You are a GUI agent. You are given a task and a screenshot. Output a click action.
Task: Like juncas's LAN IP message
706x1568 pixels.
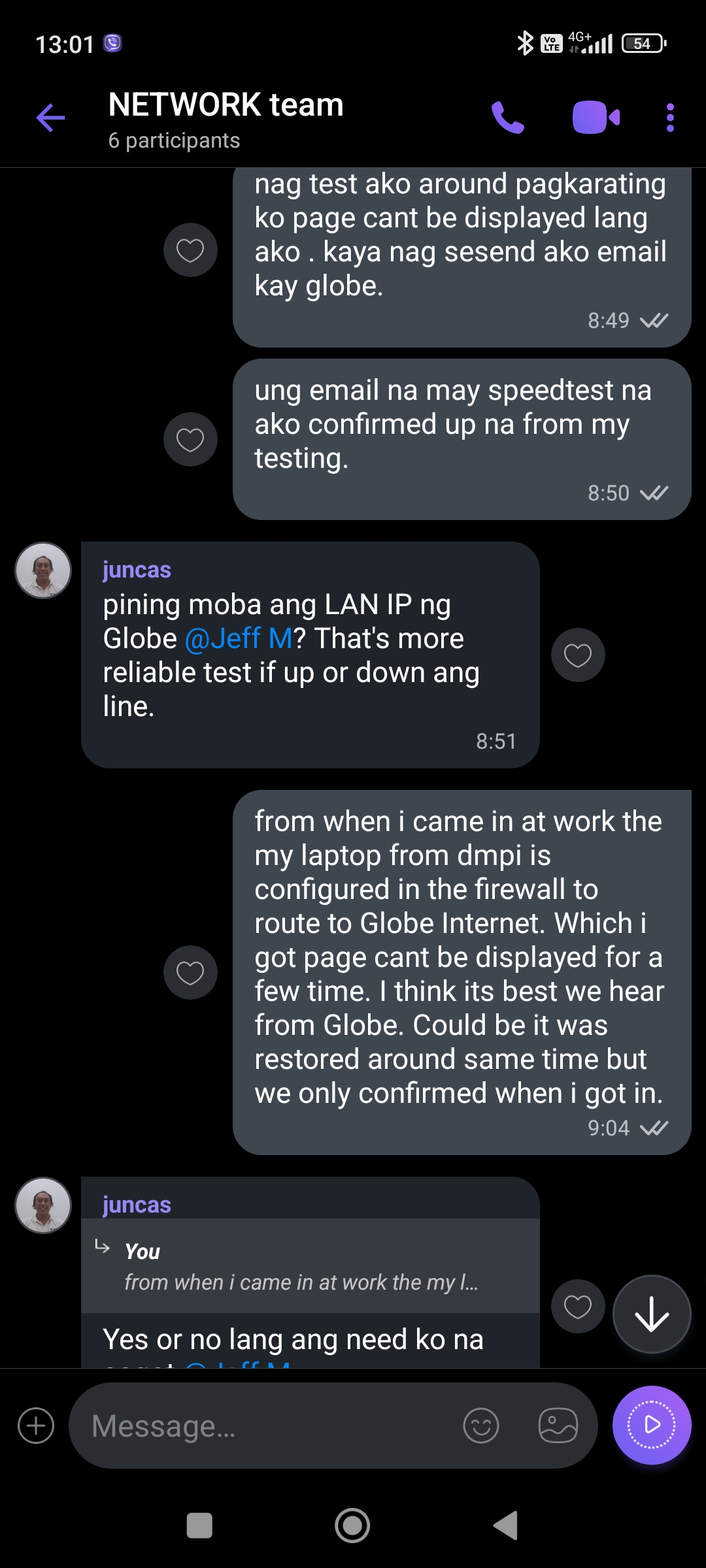point(578,655)
